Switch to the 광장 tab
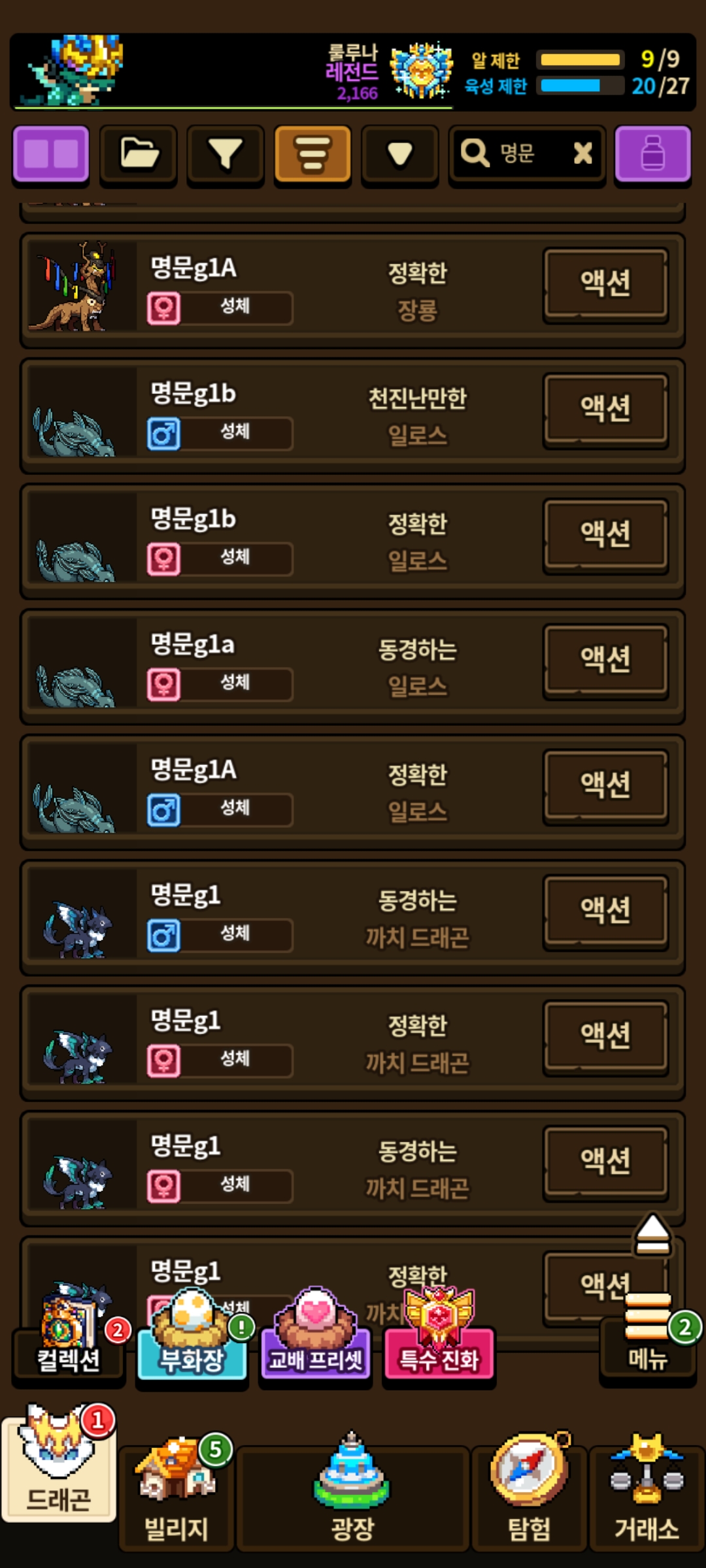Image resolution: width=706 pixels, height=1568 pixels. (353, 1496)
